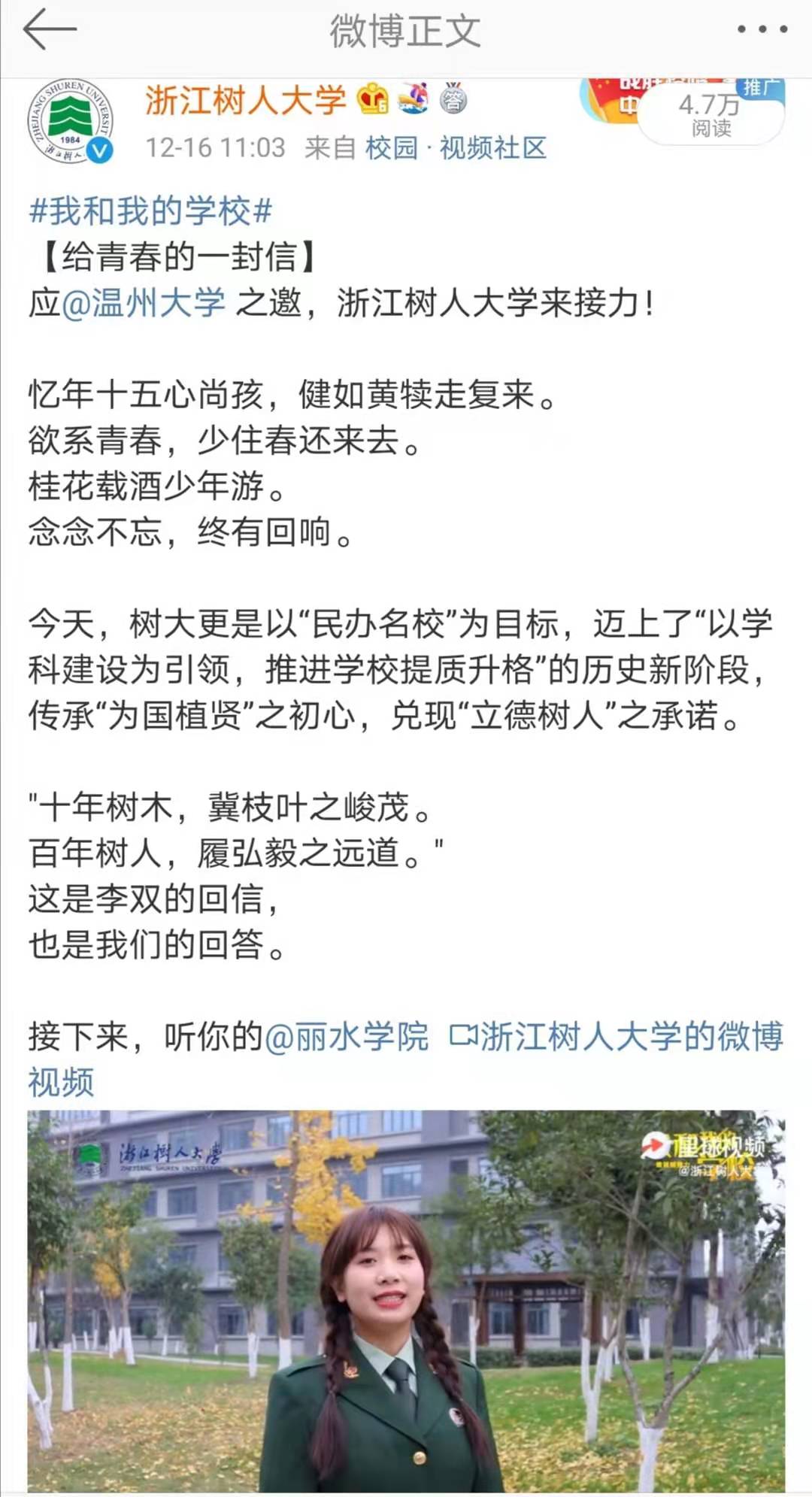Open 浙江树人大学 profile avatar

coord(71,120)
